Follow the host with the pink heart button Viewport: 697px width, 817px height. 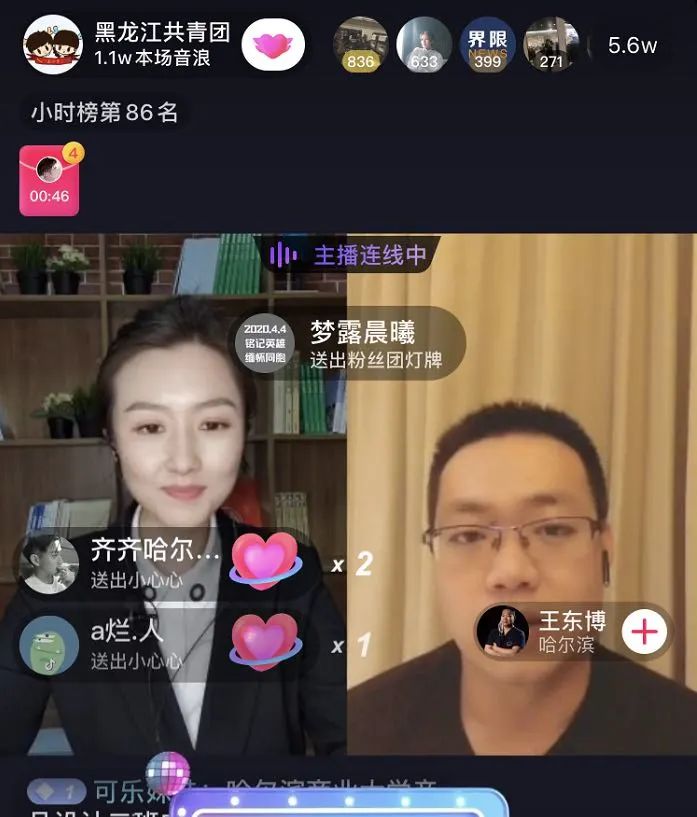tap(273, 44)
